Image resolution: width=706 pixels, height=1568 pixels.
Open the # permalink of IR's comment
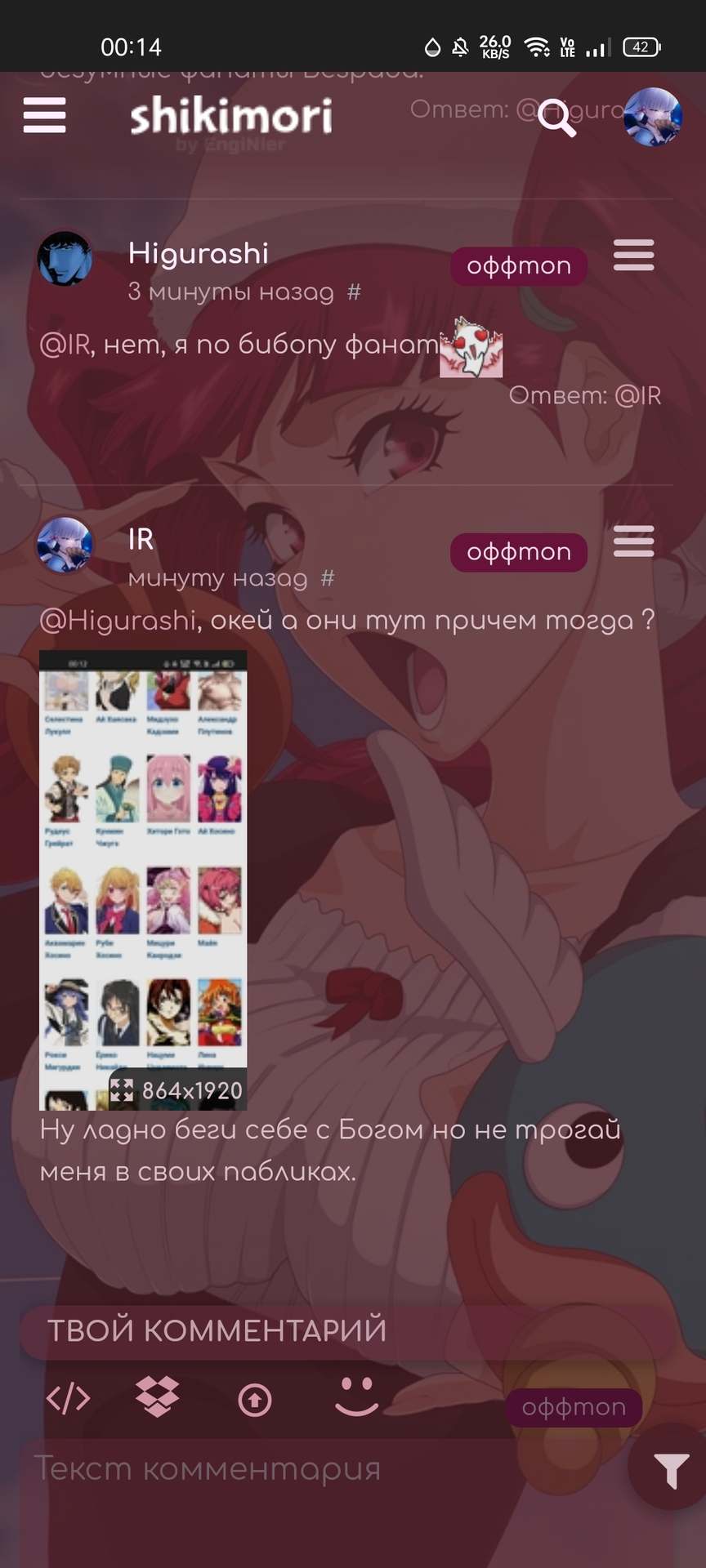pos(328,578)
